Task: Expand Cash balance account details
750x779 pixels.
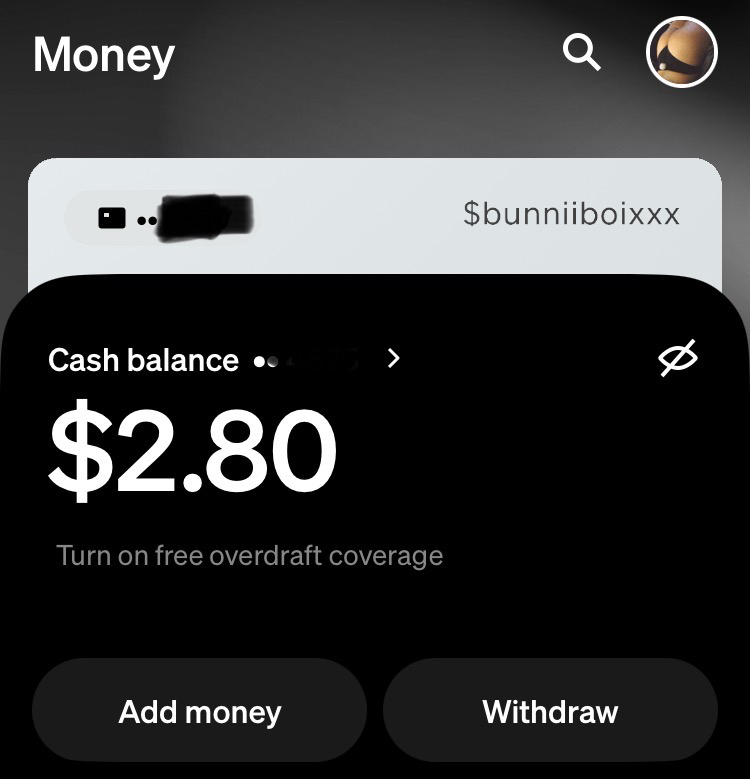Action: tap(393, 358)
